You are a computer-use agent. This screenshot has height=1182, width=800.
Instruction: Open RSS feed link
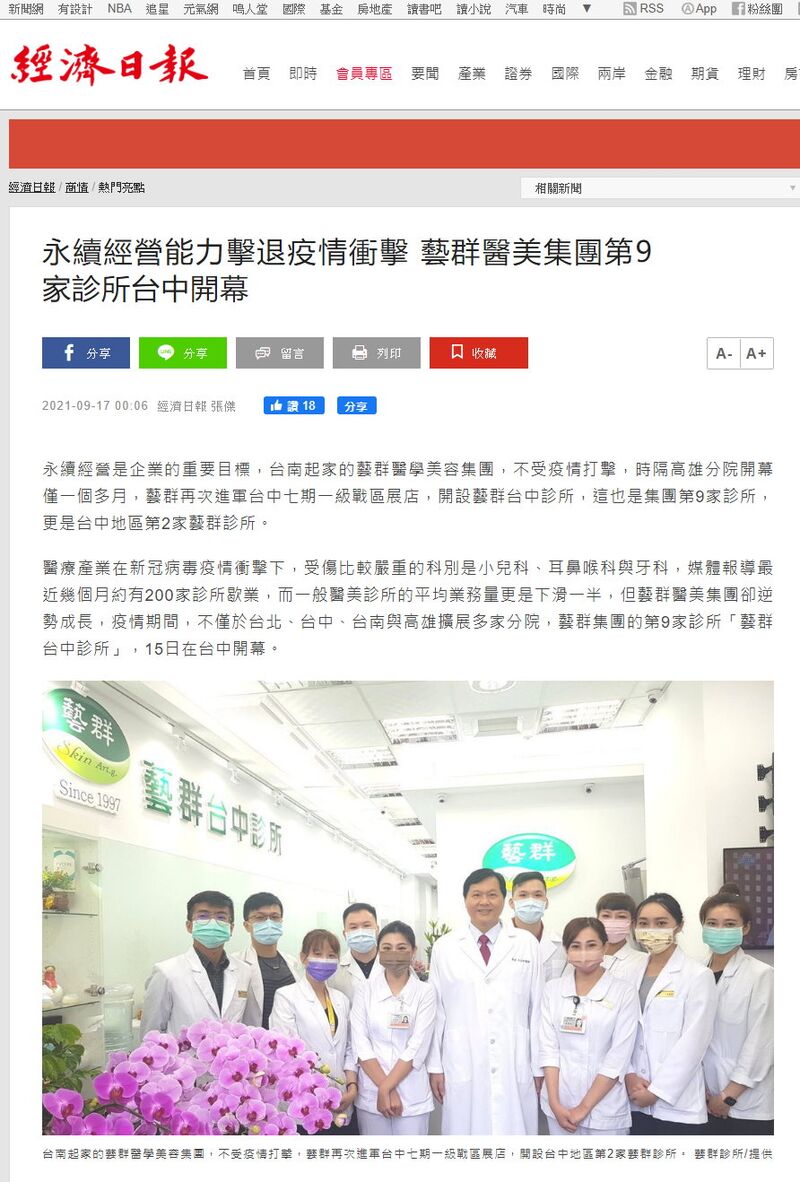point(643,9)
